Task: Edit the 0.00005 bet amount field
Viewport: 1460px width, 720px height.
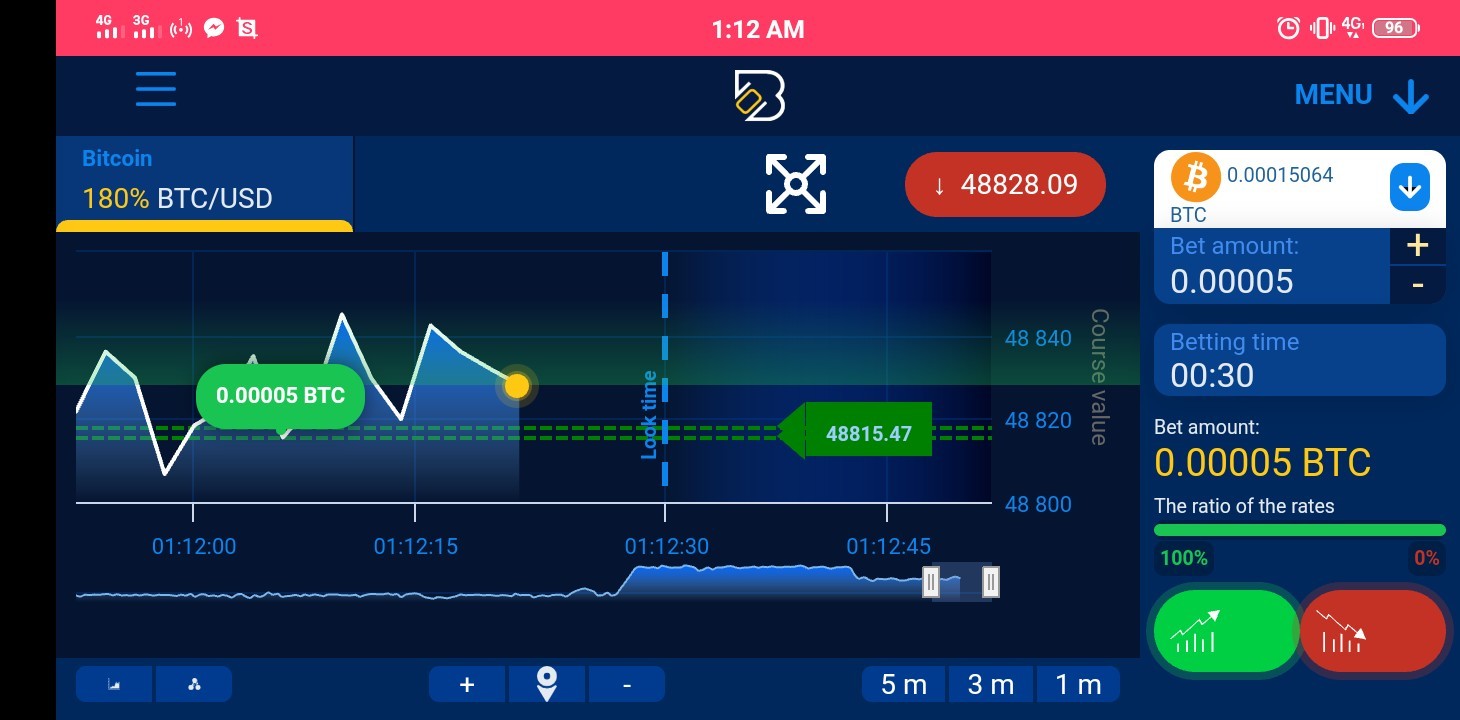Action: (x=1272, y=267)
